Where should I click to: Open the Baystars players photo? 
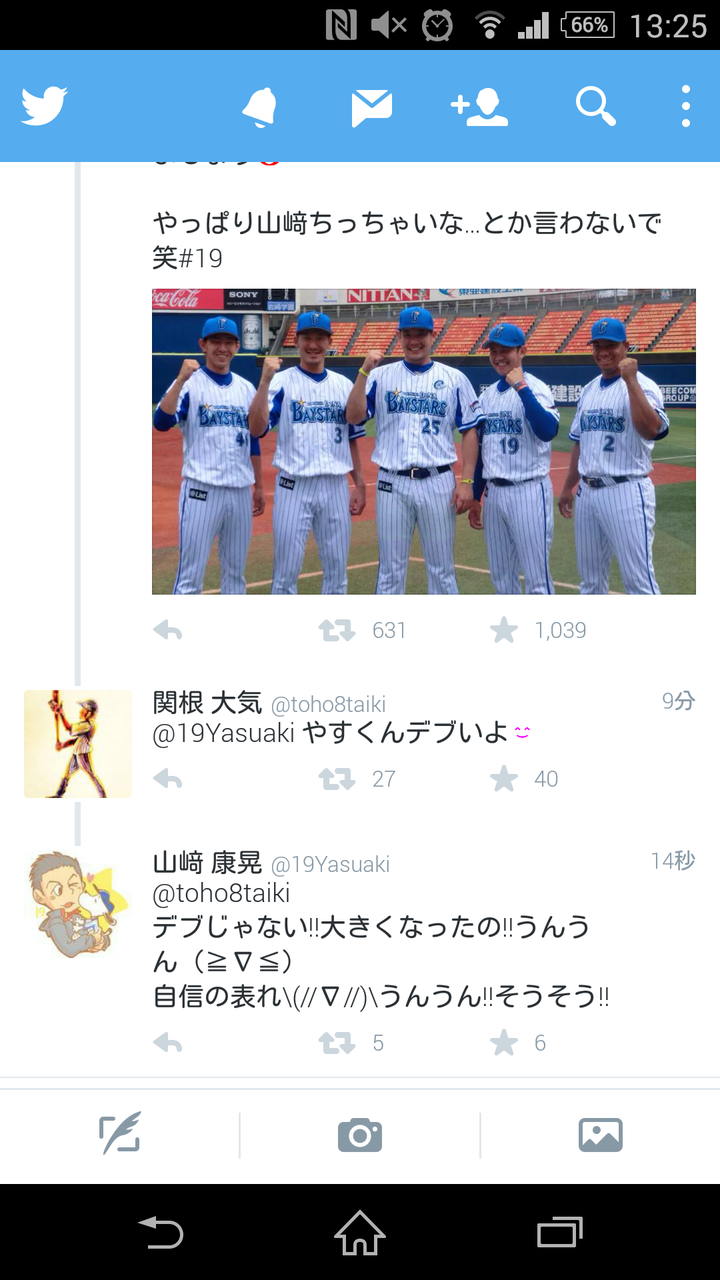(x=424, y=441)
